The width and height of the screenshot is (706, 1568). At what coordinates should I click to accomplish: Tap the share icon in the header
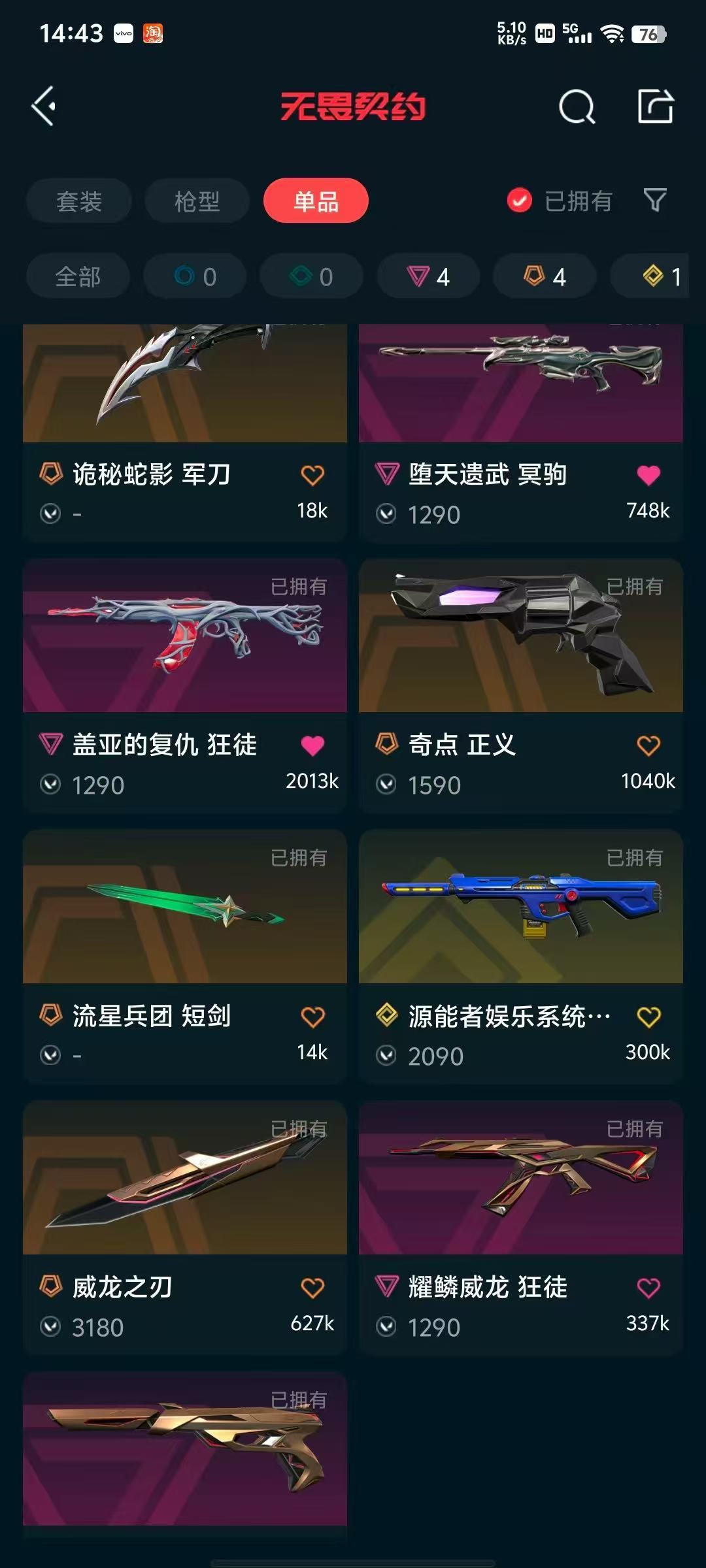tap(655, 106)
